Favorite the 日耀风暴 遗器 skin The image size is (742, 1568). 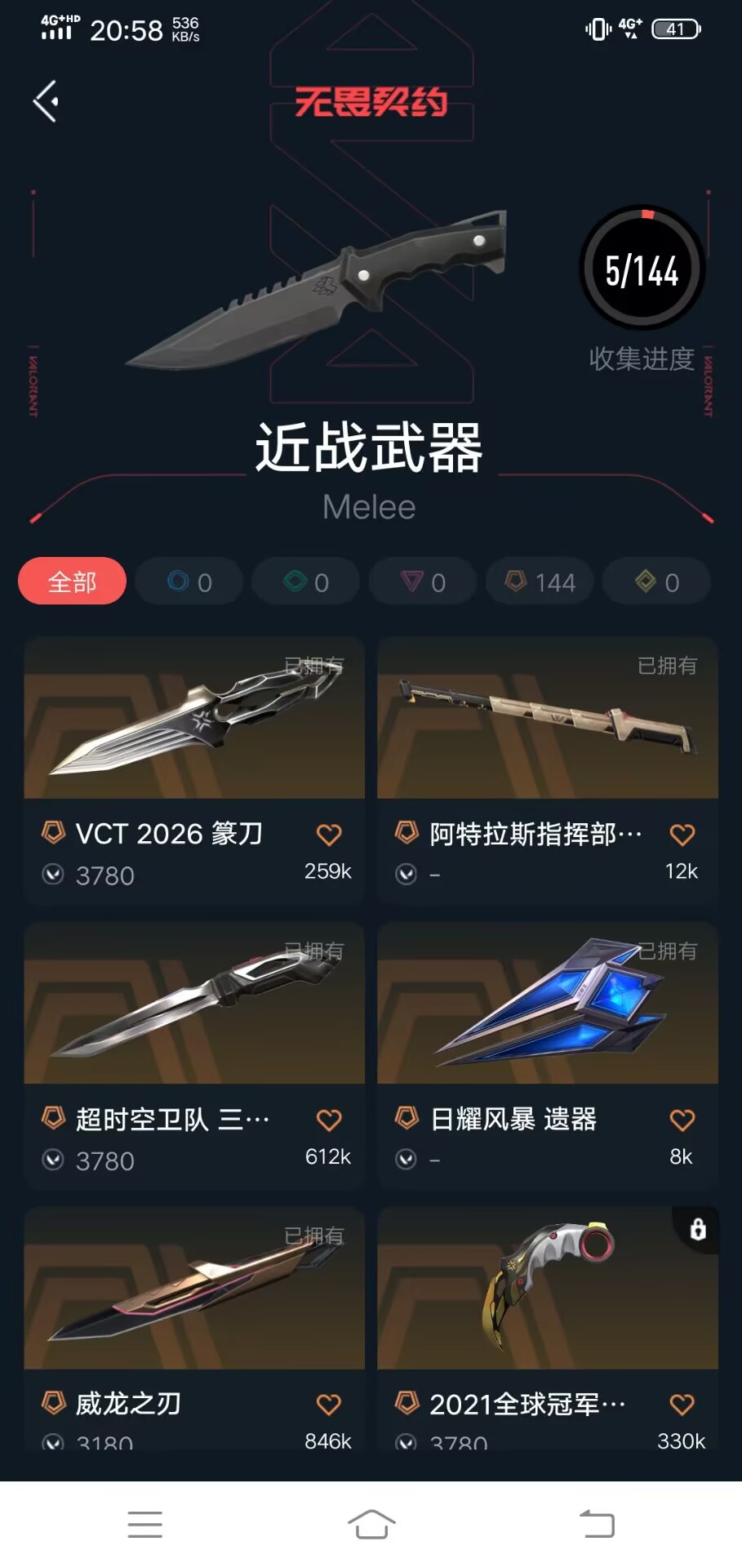point(682,1120)
